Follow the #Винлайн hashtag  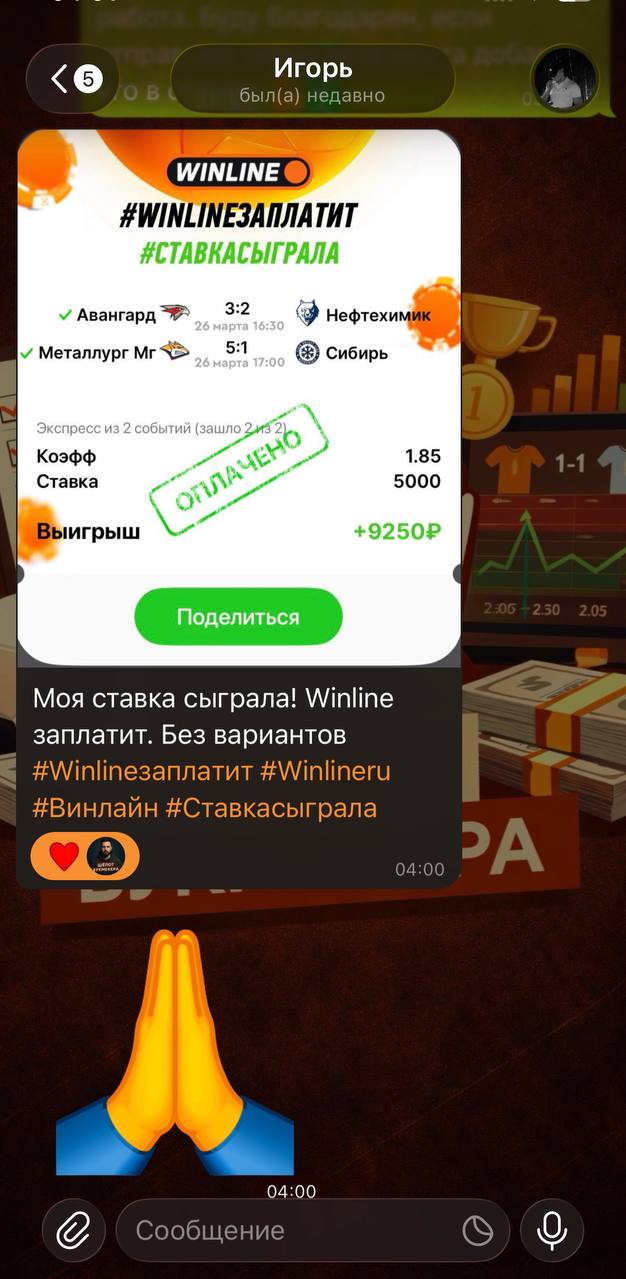pyautogui.click(x=95, y=808)
